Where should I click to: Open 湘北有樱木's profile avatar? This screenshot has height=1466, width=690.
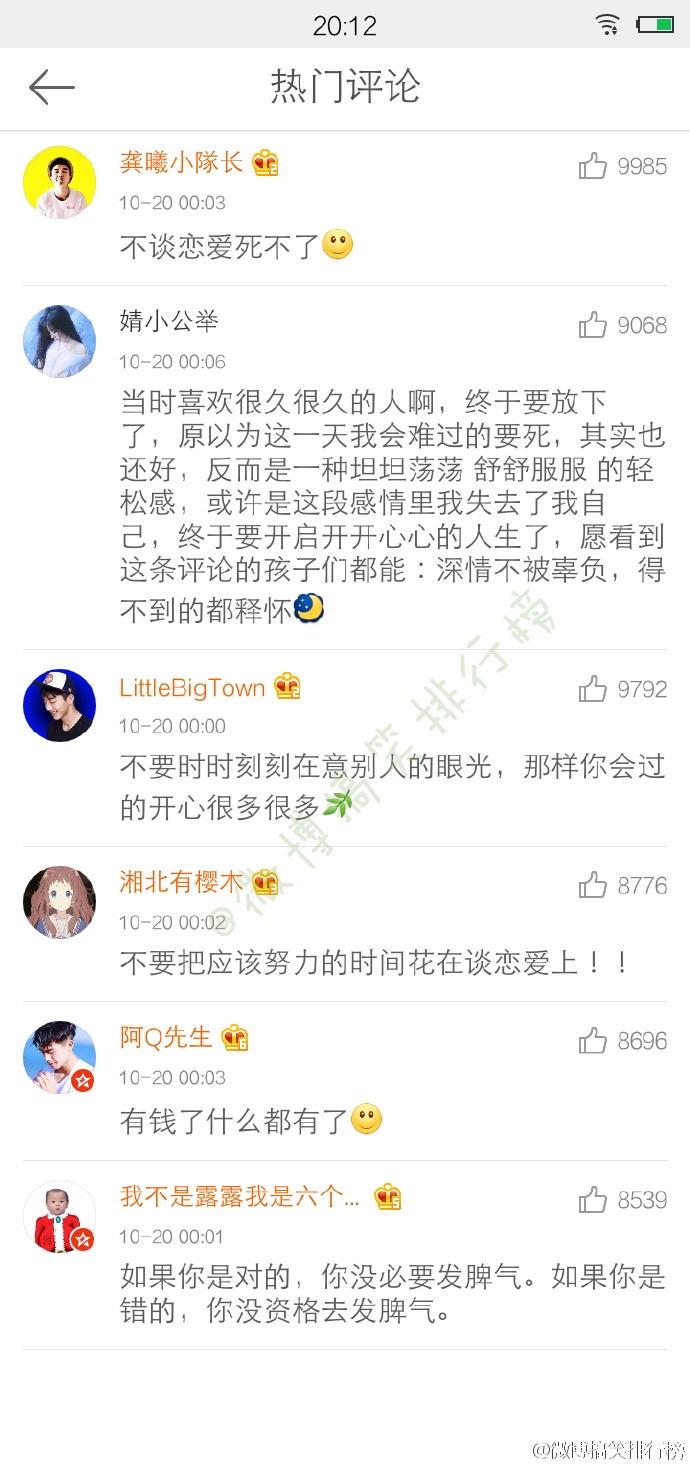(x=59, y=902)
